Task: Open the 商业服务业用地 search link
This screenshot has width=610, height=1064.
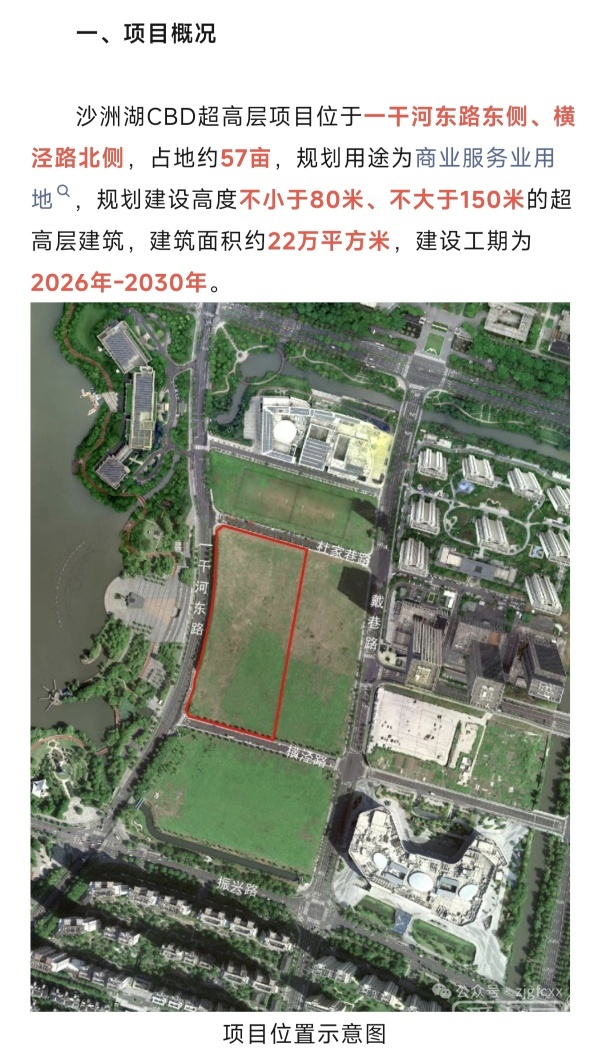Action: (x=484, y=159)
